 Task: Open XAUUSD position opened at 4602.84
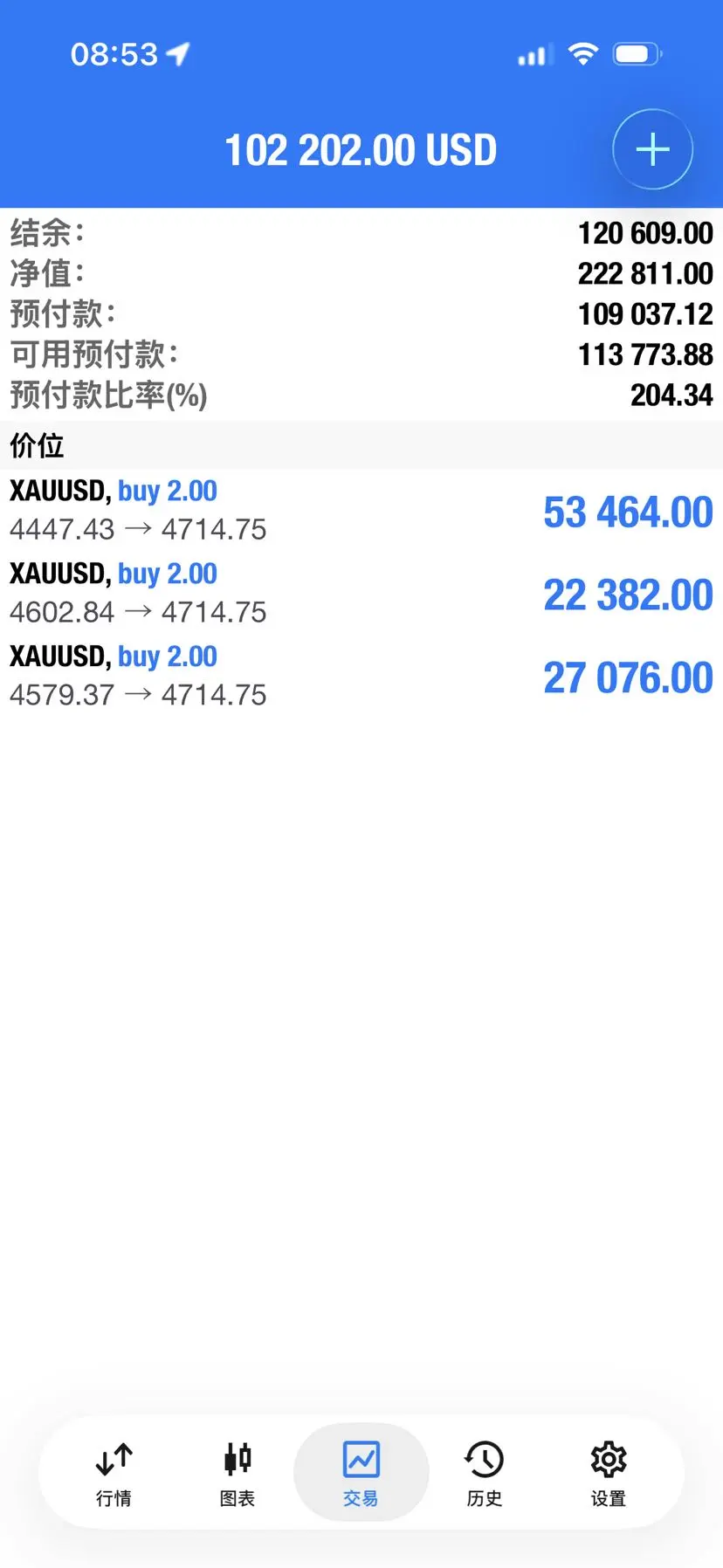[x=361, y=594]
